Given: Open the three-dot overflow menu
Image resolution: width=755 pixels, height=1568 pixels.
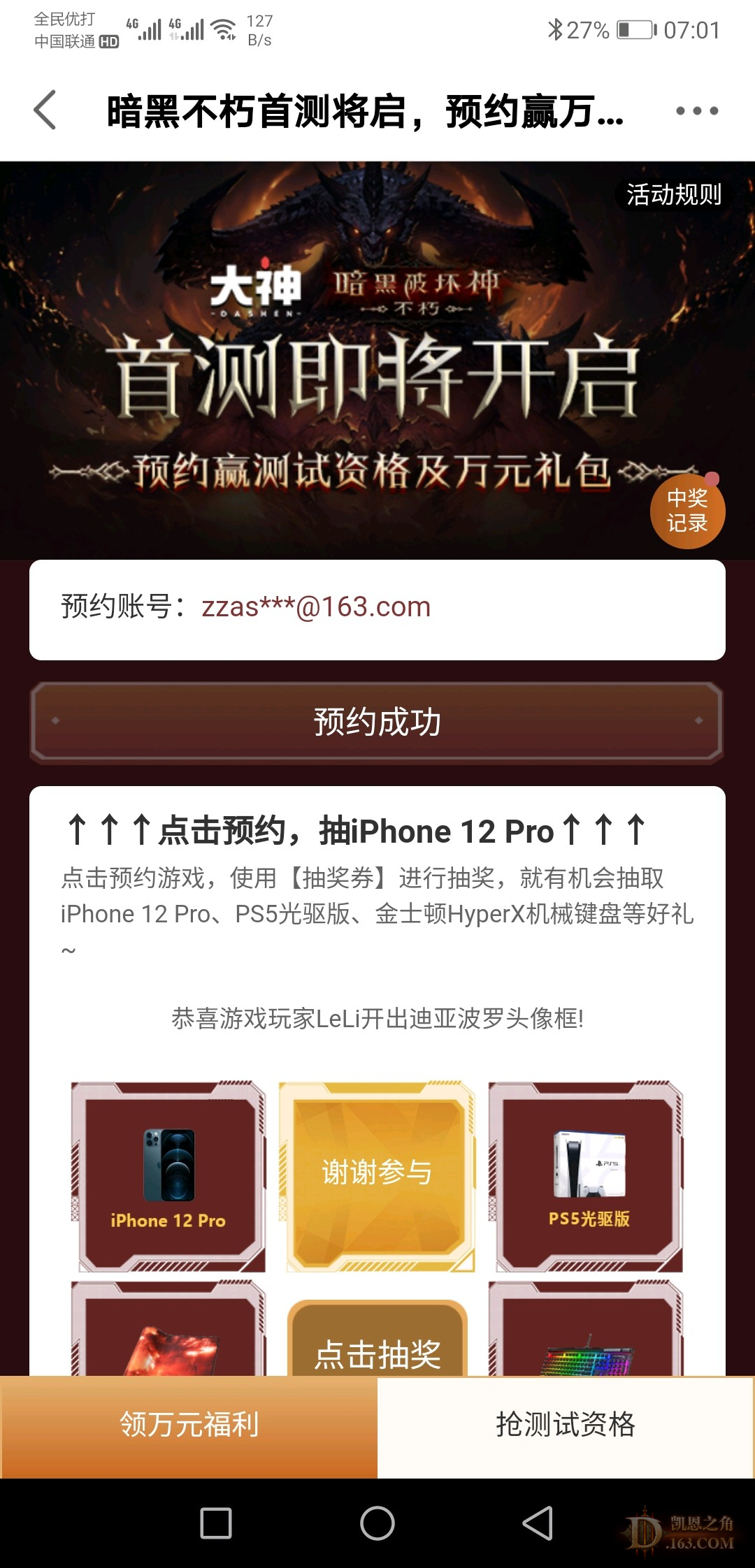Looking at the screenshot, I should tap(696, 110).
